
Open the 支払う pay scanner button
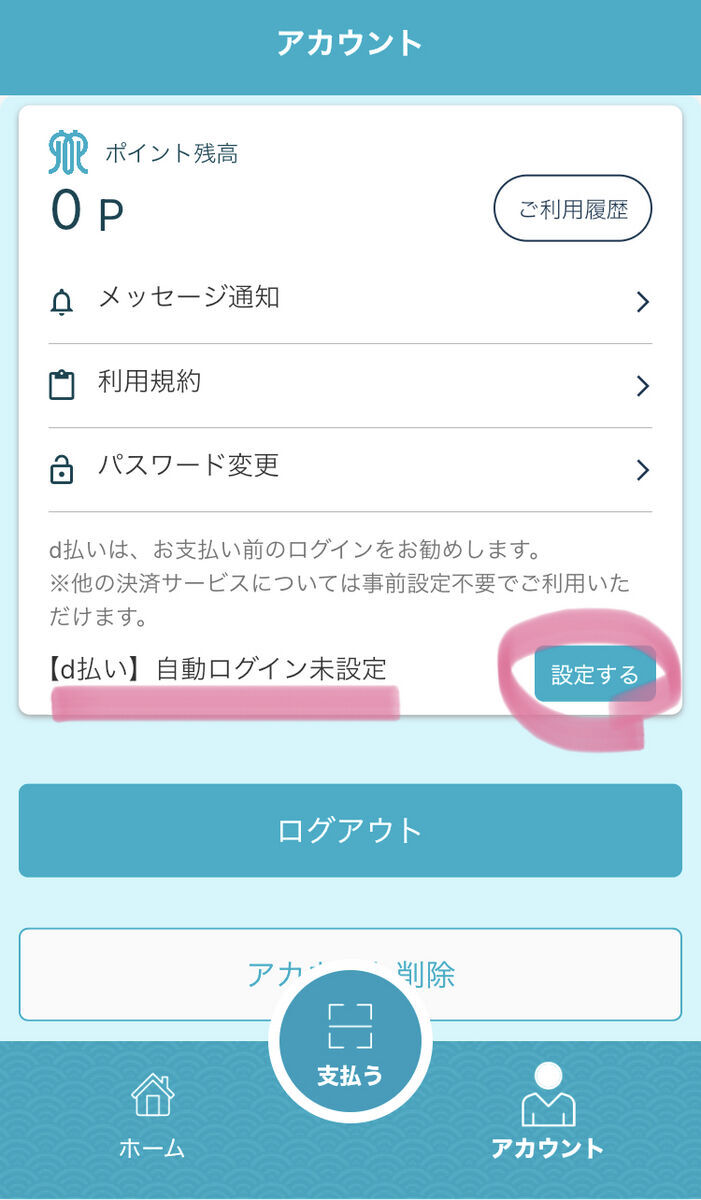350,1042
